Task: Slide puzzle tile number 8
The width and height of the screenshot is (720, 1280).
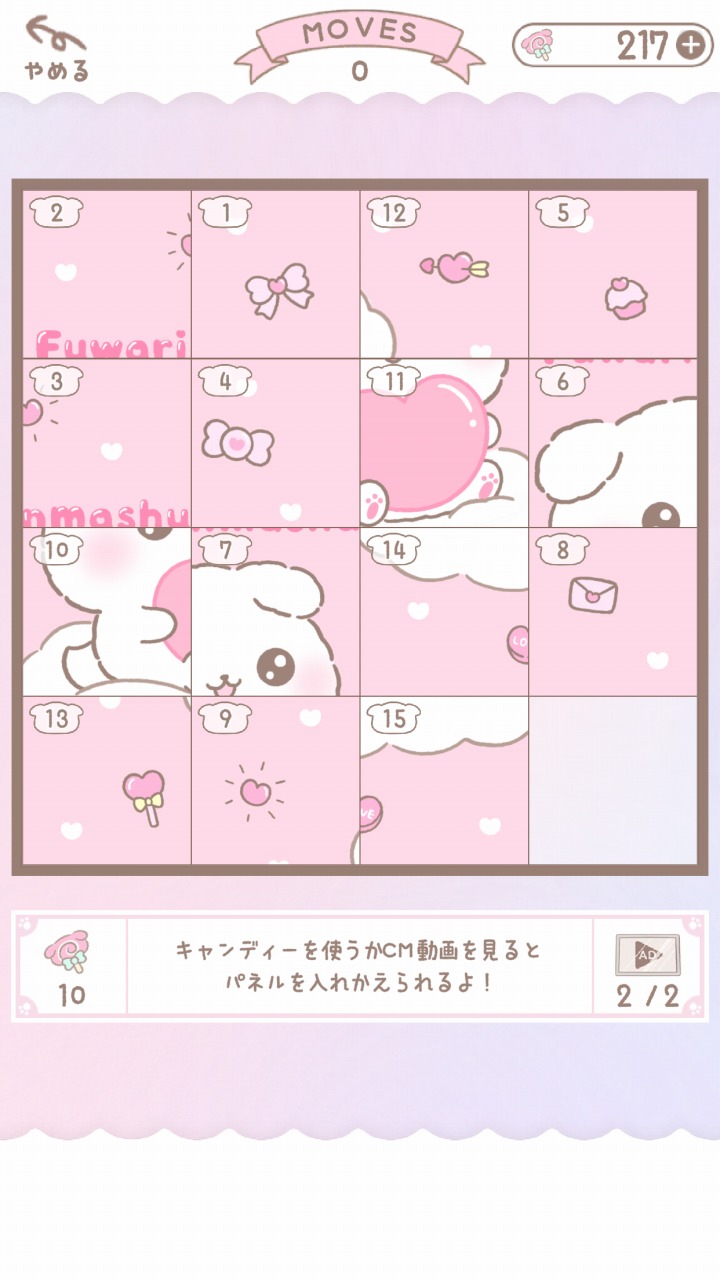Action: [613, 612]
